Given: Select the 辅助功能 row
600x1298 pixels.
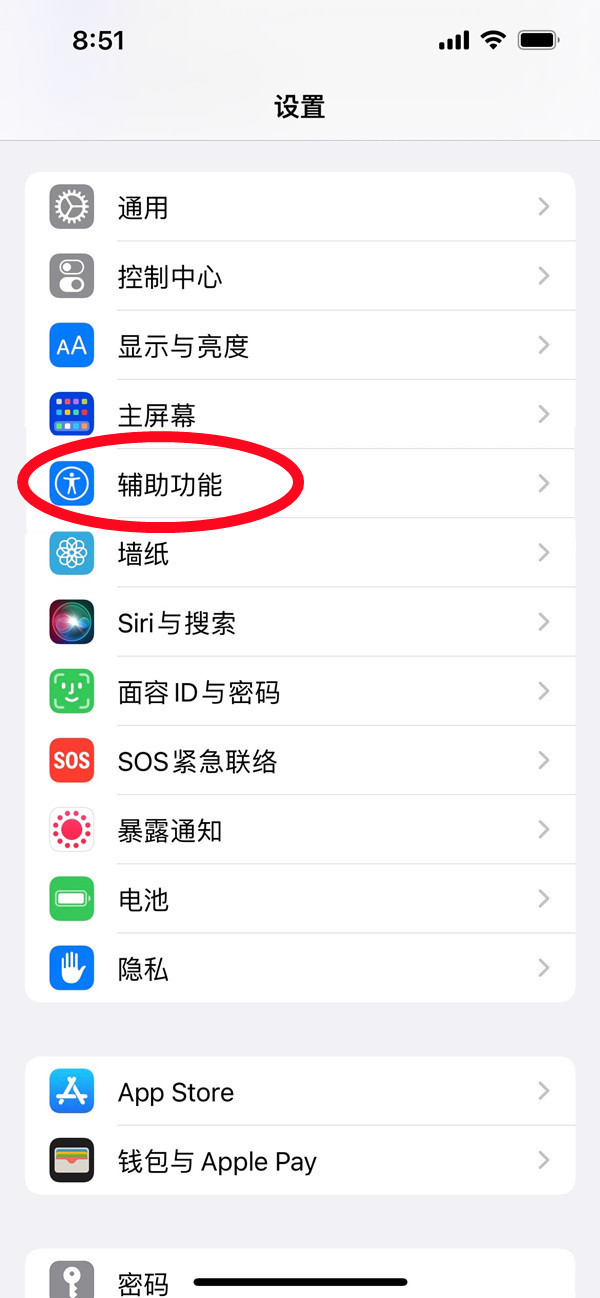Looking at the screenshot, I should pyautogui.click(x=300, y=485).
